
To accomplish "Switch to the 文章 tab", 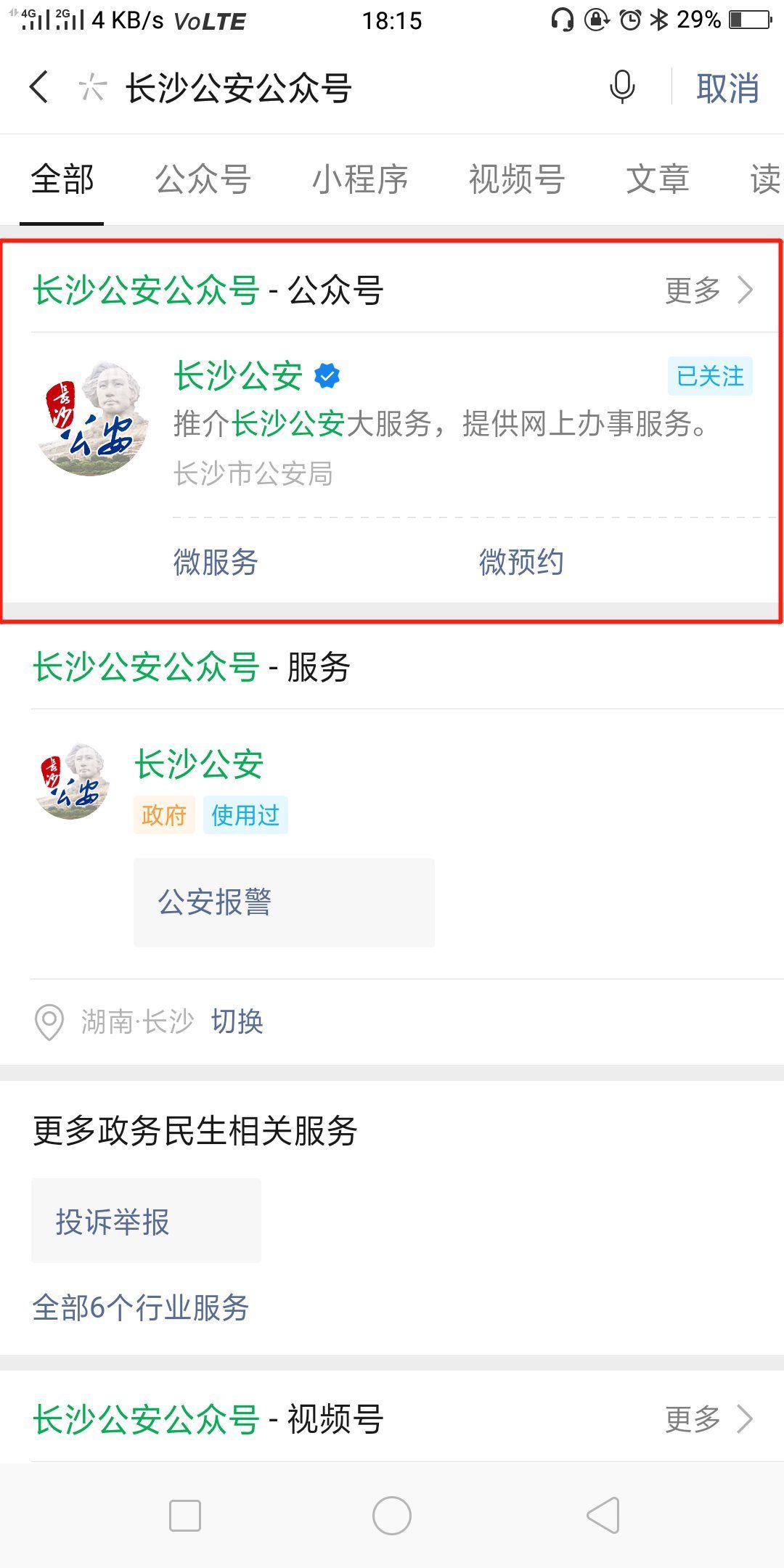I will click(x=658, y=179).
